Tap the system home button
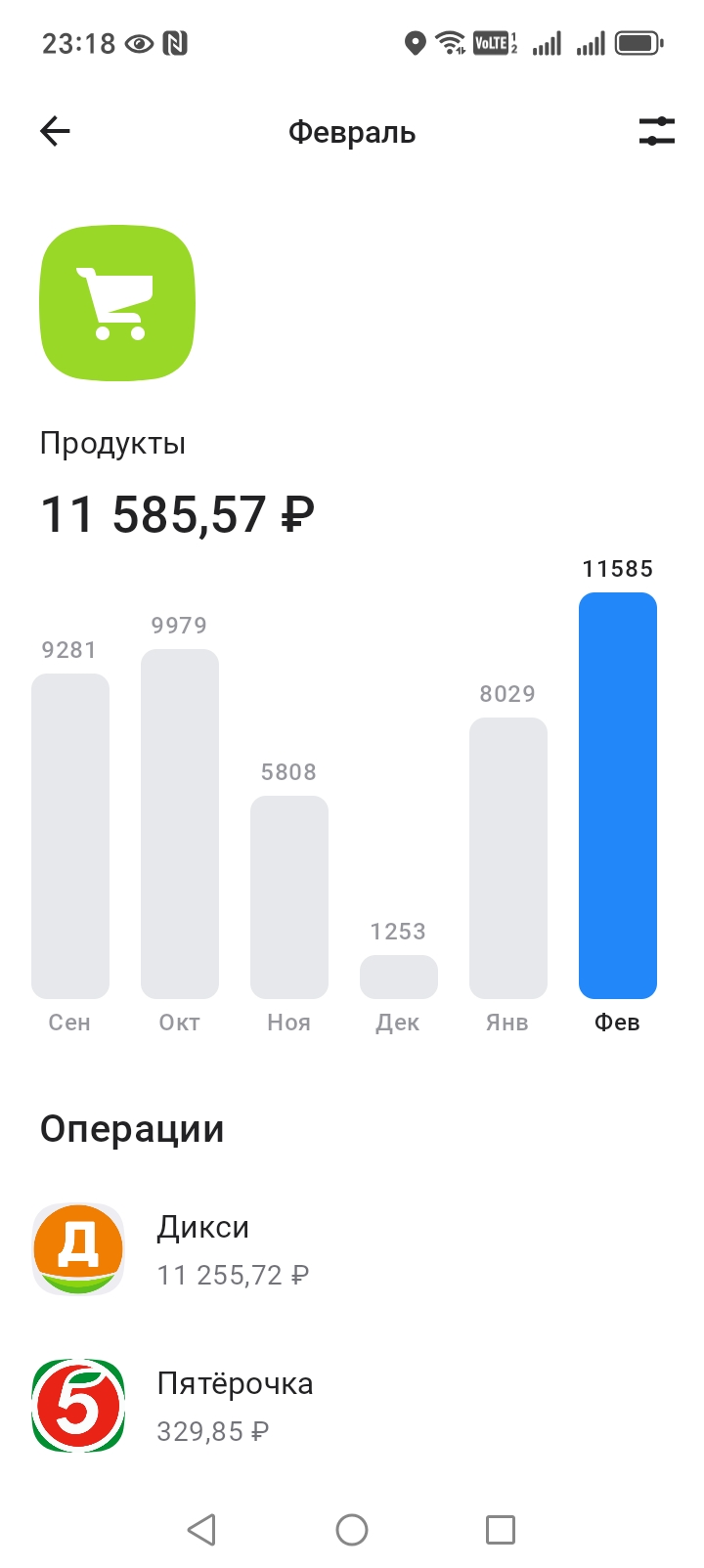The height and width of the screenshot is (1568, 704). point(352,1529)
